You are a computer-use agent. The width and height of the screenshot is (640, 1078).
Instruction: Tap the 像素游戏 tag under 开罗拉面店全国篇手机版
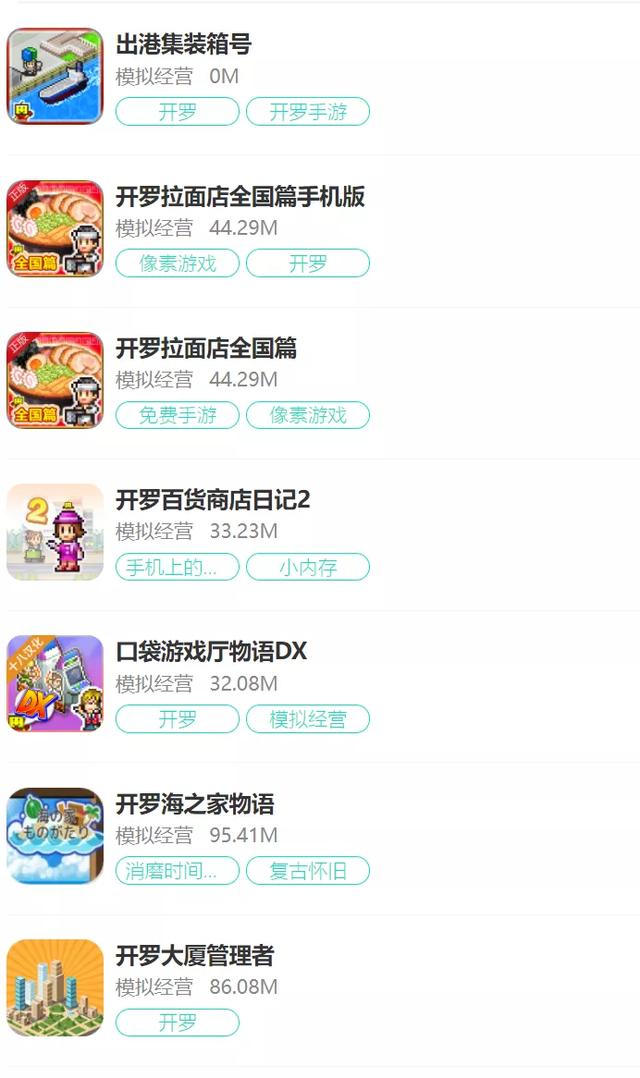(x=178, y=264)
